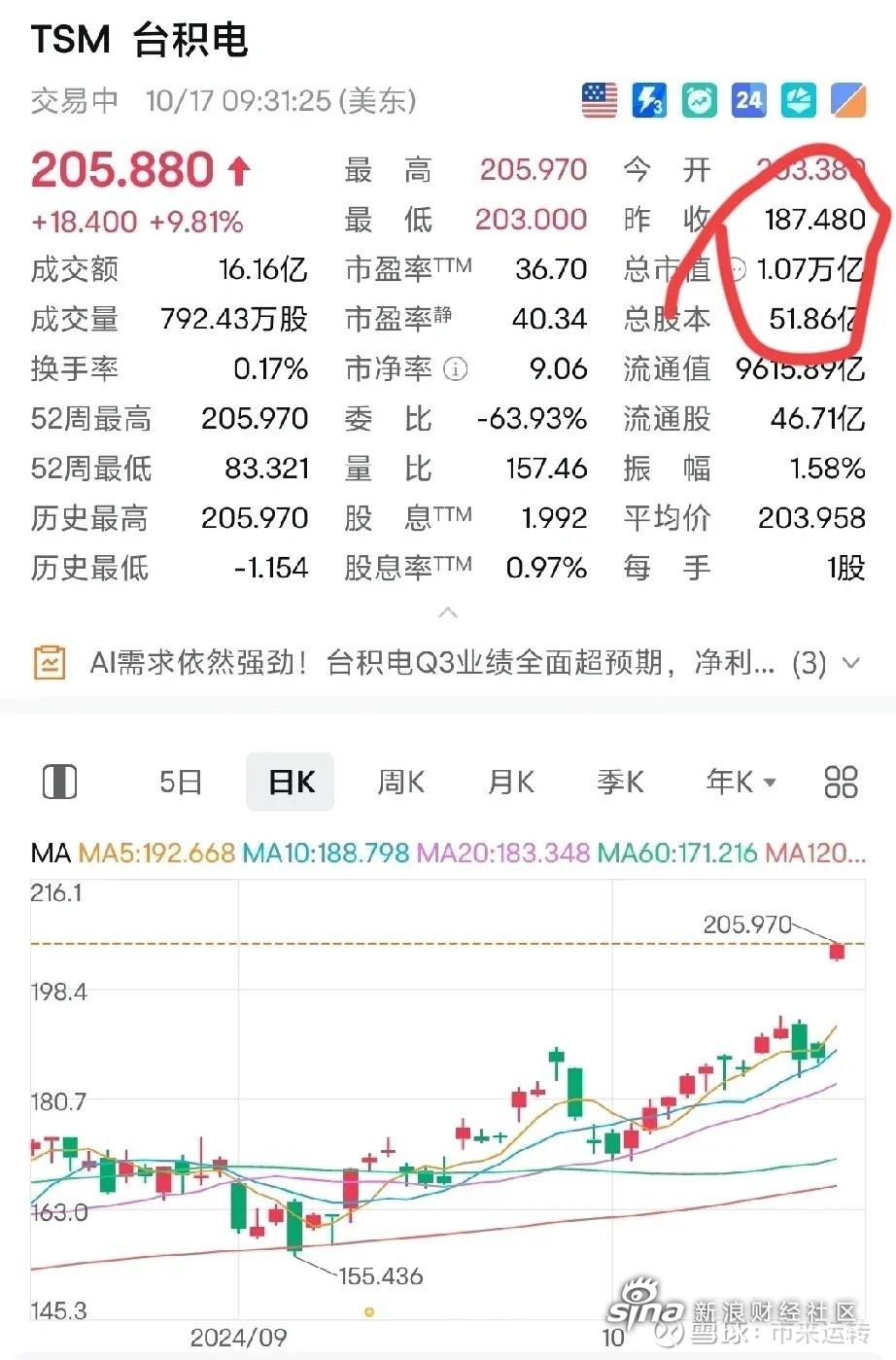This screenshot has height=1360, width=896.
Task: Switch display to 周K weekly view
Action: (x=399, y=782)
